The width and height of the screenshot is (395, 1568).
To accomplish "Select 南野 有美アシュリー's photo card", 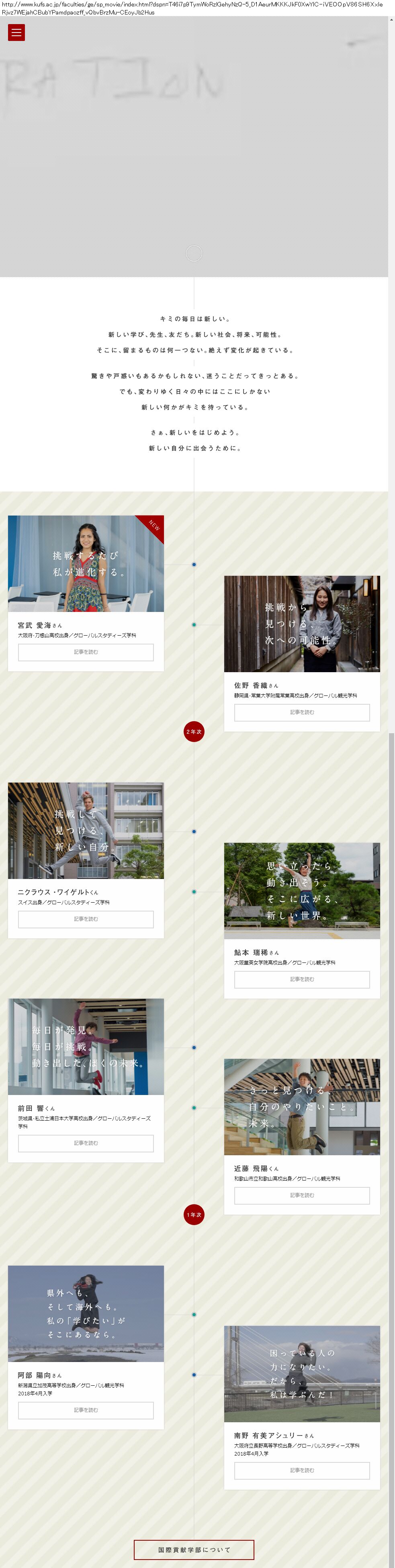I will pyautogui.click(x=302, y=1374).
